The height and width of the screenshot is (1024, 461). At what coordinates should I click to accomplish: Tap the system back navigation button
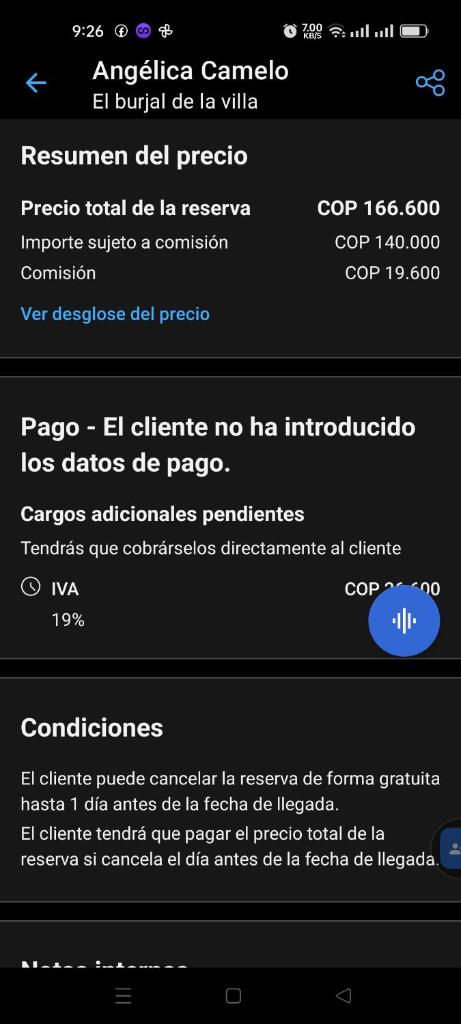(343, 995)
